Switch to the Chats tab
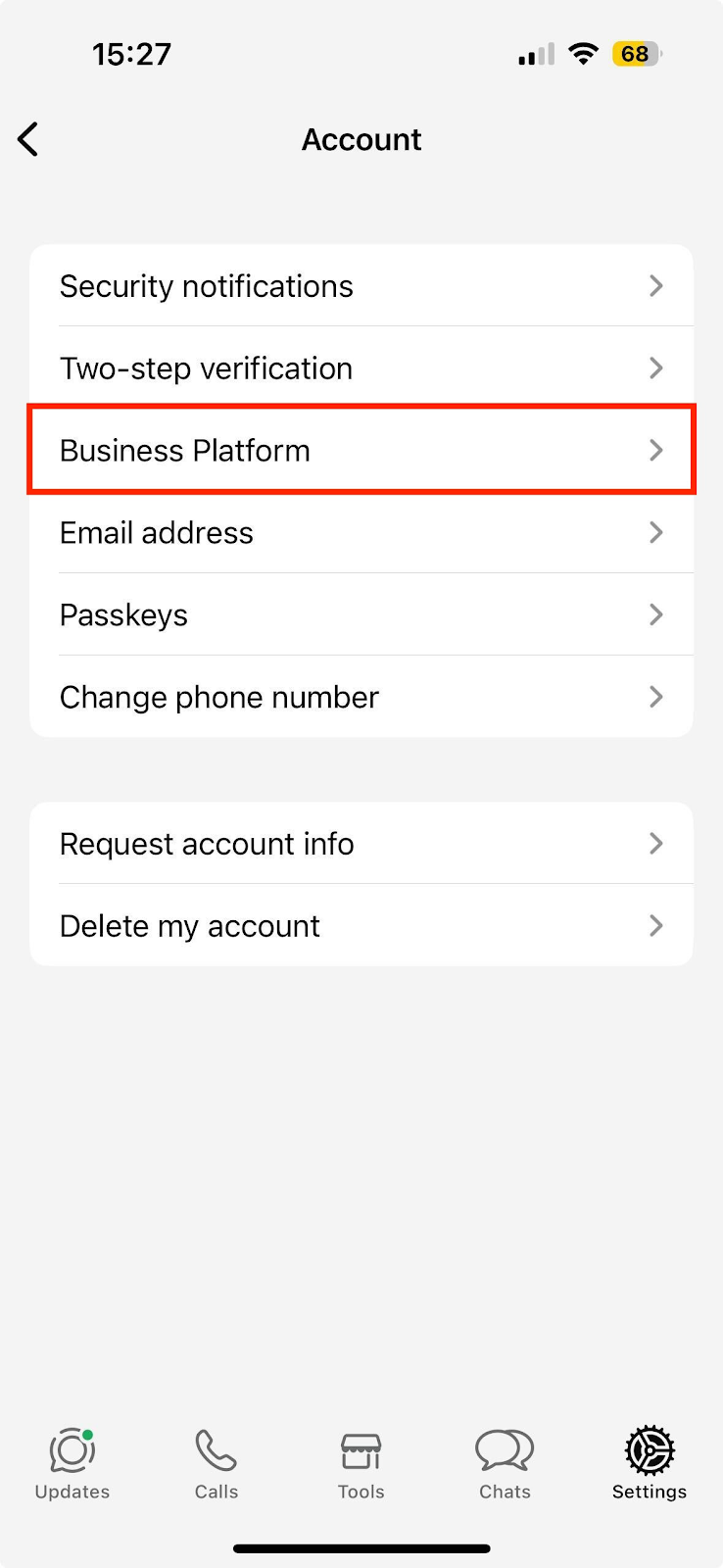 pos(505,1464)
